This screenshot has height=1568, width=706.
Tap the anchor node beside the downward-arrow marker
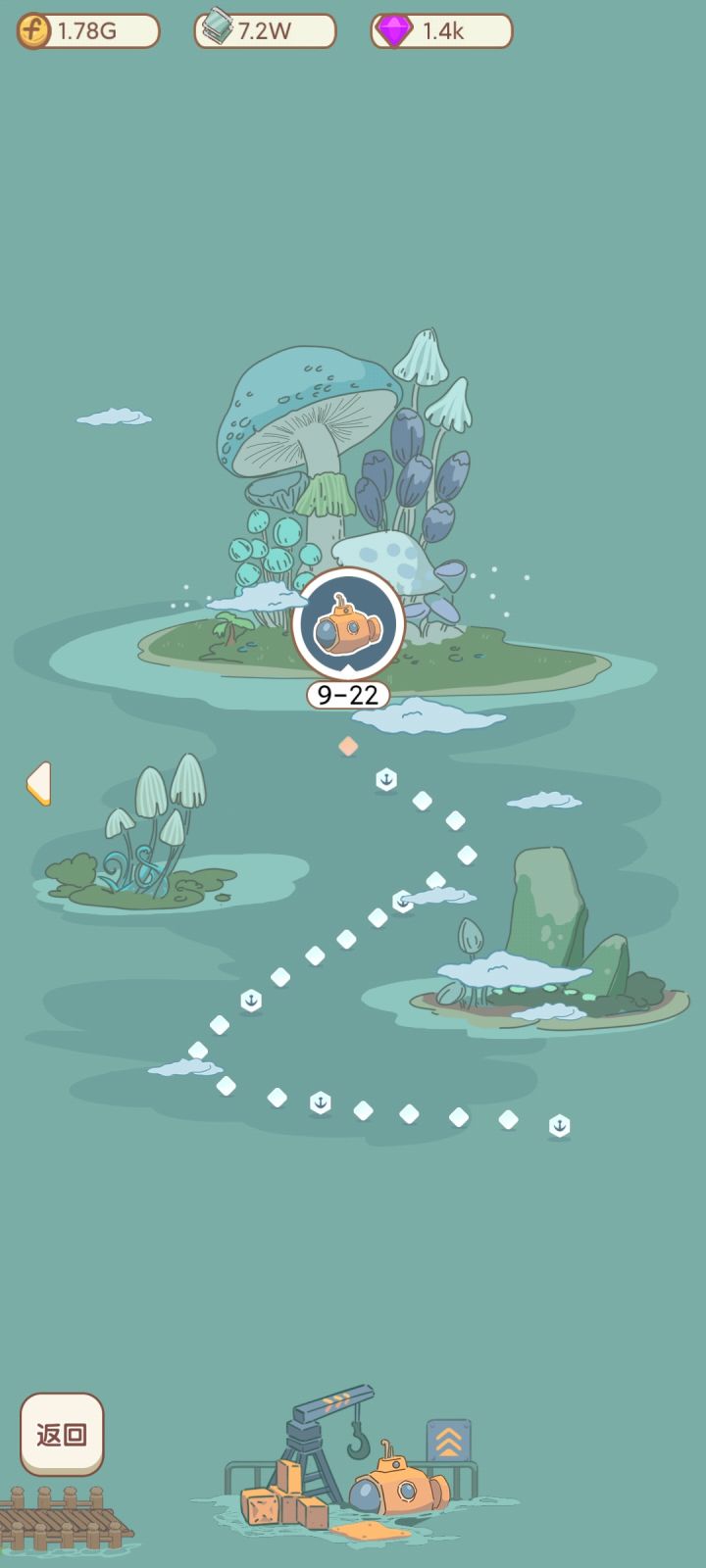point(320,1101)
